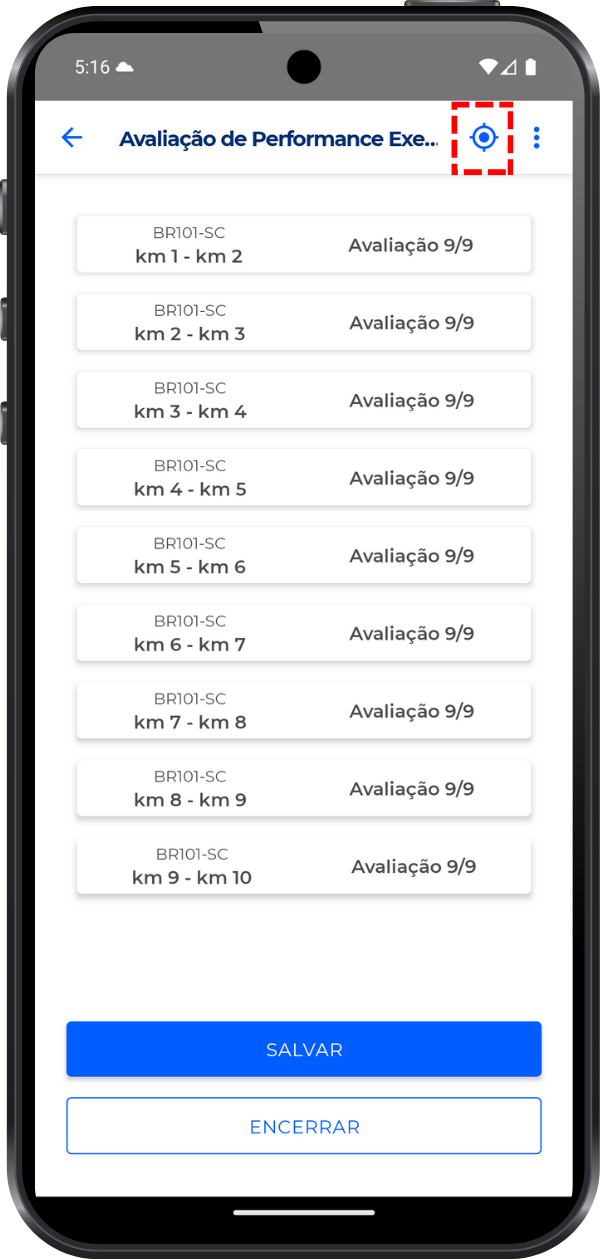600x1259 pixels.
Task: Open km 3 - km 4 evaluation
Action: coord(303,400)
